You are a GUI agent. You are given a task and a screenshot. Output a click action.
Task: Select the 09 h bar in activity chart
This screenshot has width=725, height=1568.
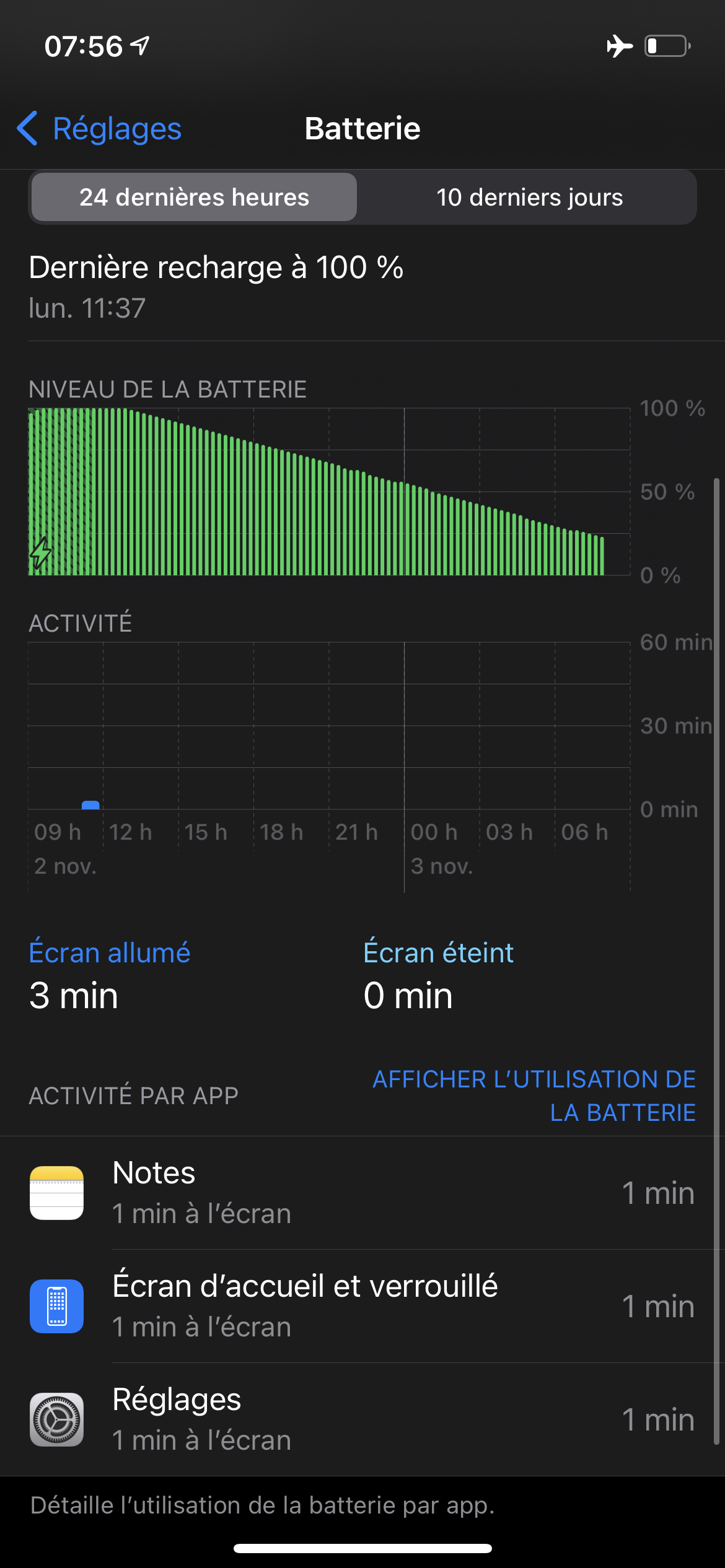click(x=90, y=804)
